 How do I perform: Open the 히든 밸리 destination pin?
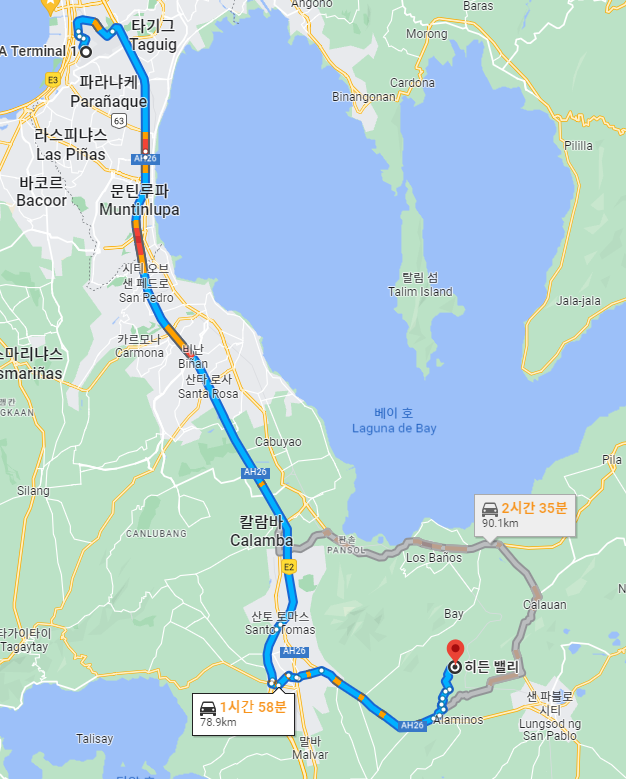(455, 653)
